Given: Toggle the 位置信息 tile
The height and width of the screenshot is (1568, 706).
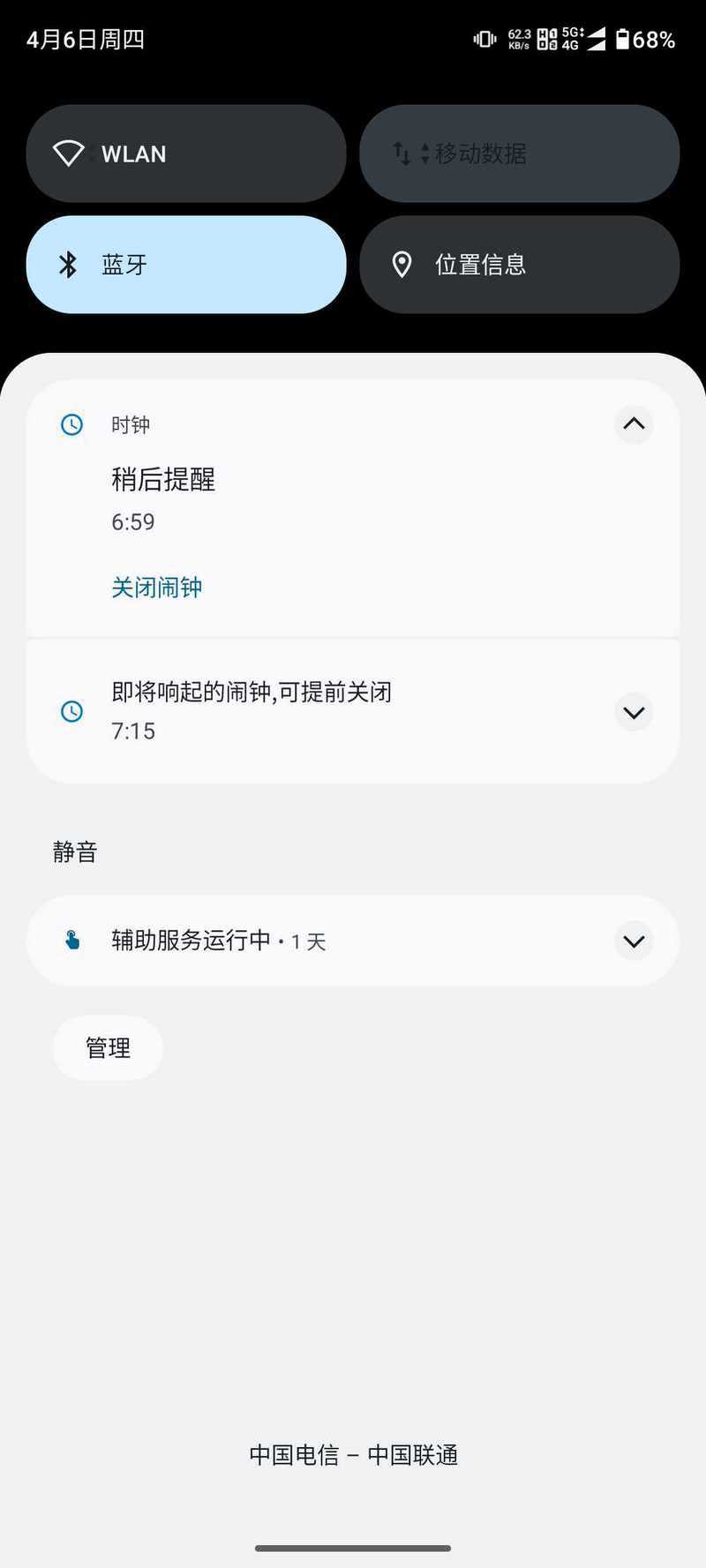Looking at the screenshot, I should pos(519,265).
